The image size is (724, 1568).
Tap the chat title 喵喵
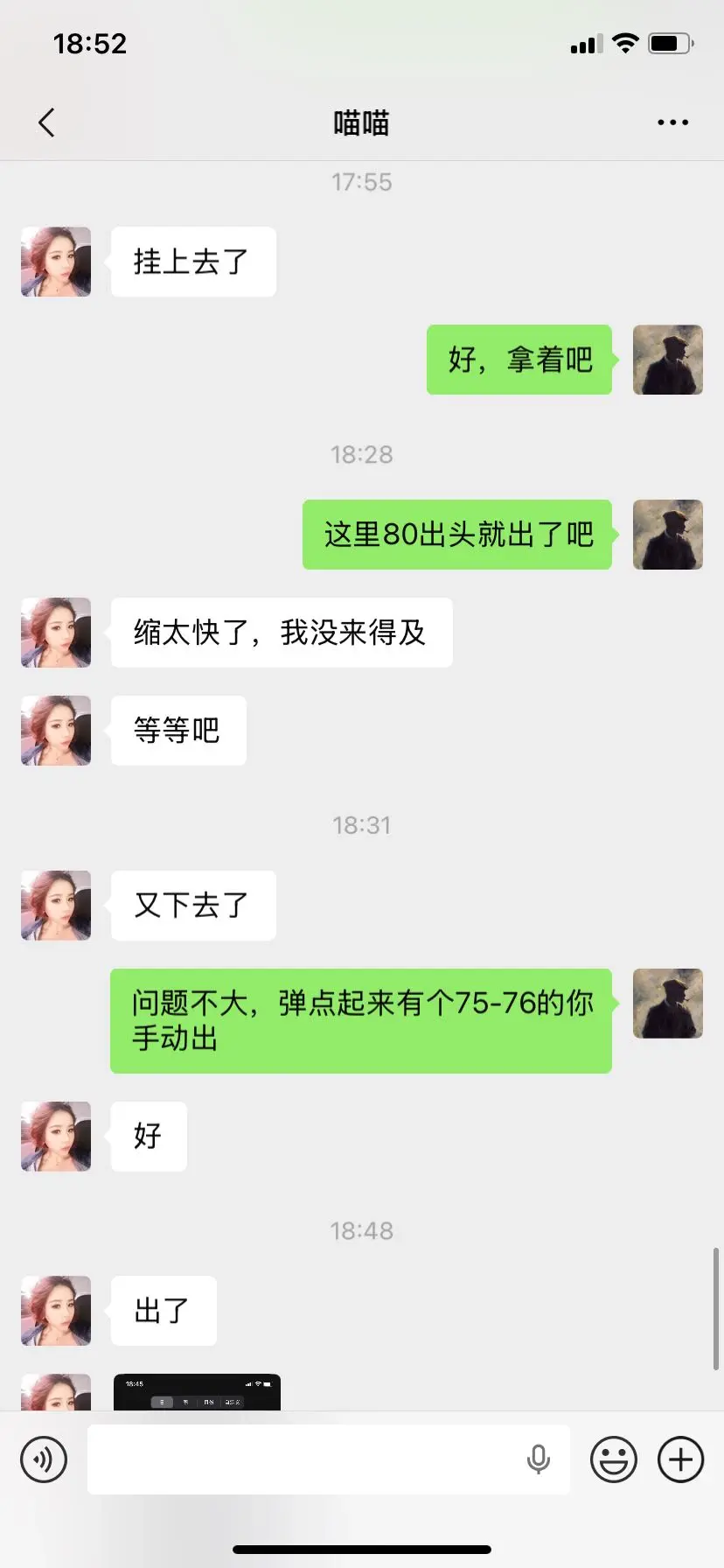(362, 122)
